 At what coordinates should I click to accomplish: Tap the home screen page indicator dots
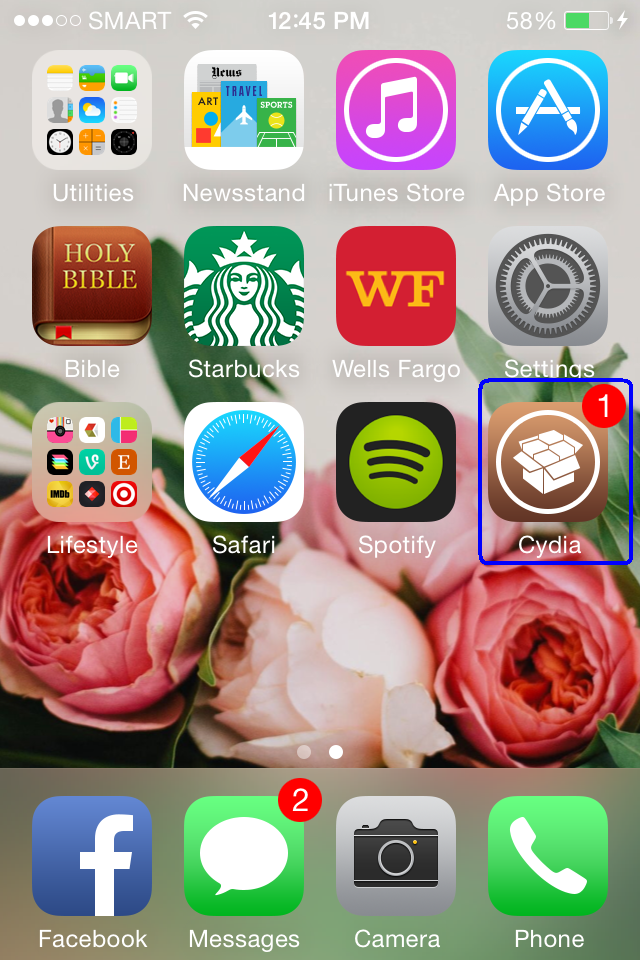point(320,750)
